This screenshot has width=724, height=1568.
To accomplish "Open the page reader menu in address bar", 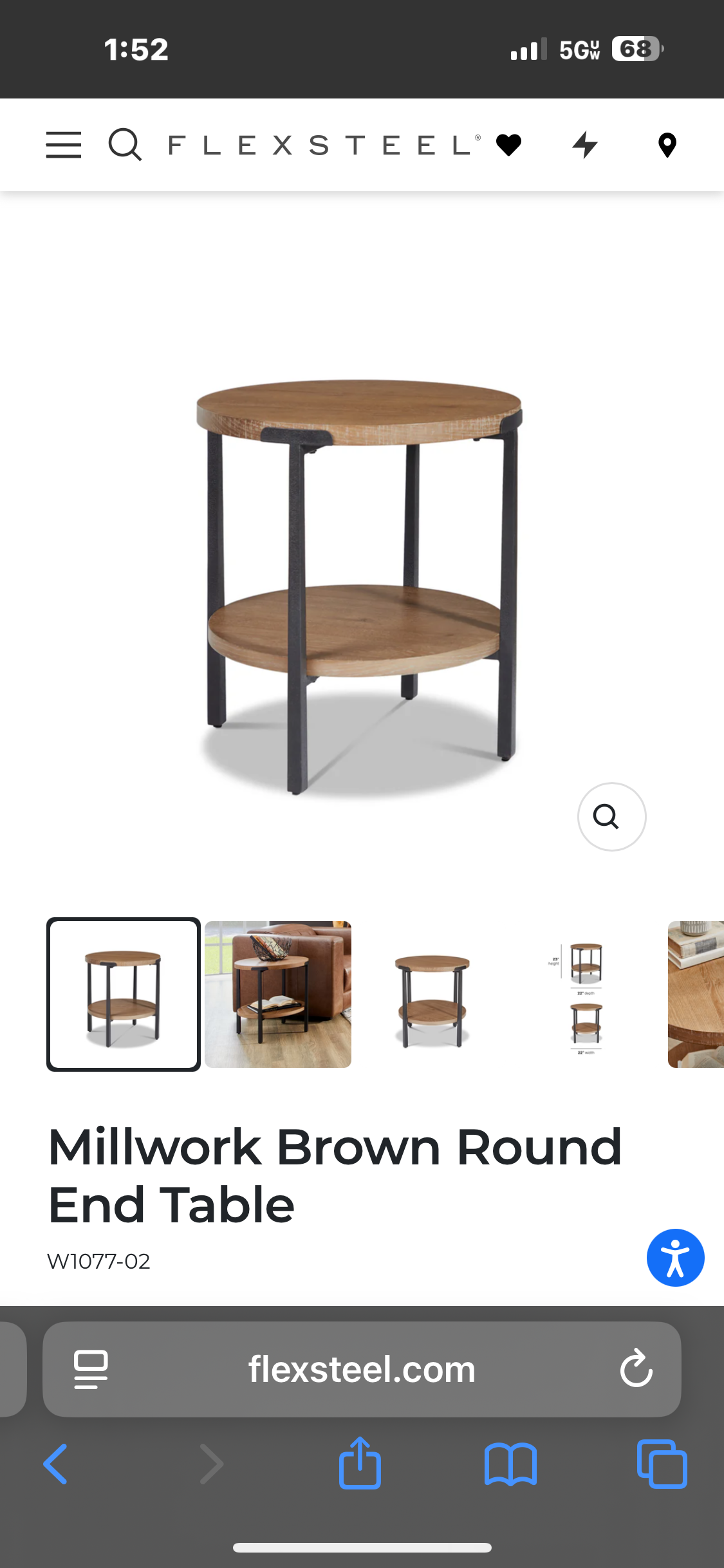I will click(91, 1369).
